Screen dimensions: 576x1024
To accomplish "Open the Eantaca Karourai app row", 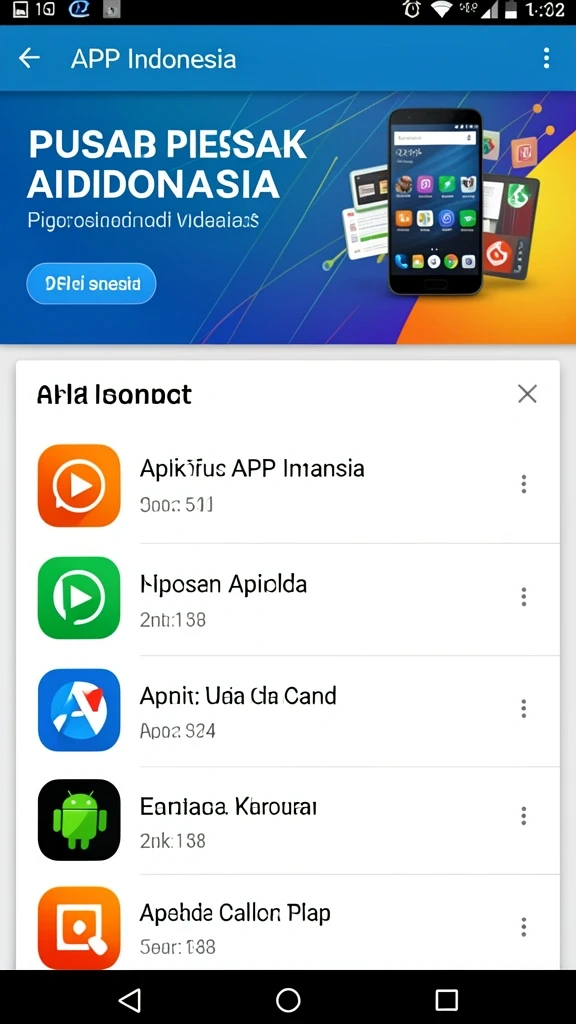I will tap(288, 821).
